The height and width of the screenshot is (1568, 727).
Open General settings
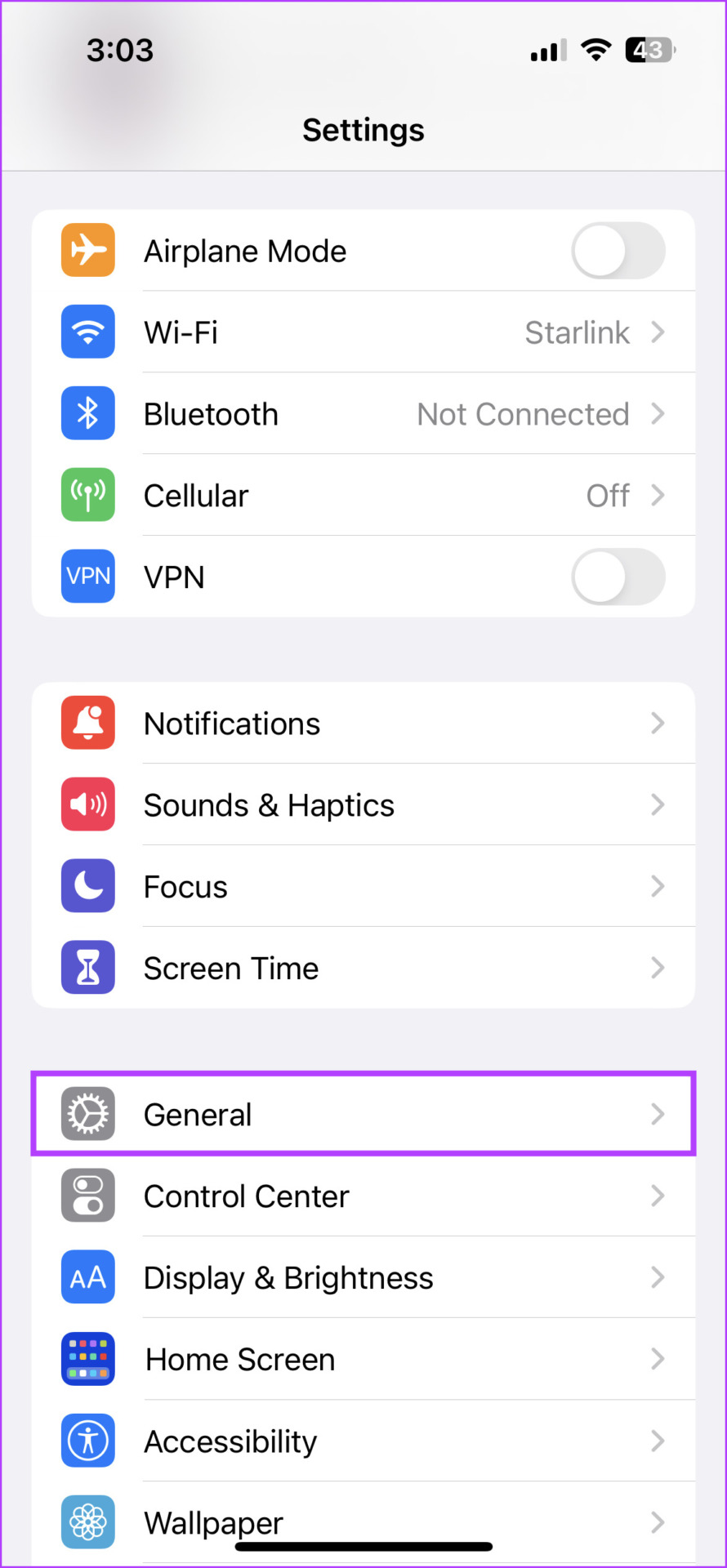point(363,1114)
